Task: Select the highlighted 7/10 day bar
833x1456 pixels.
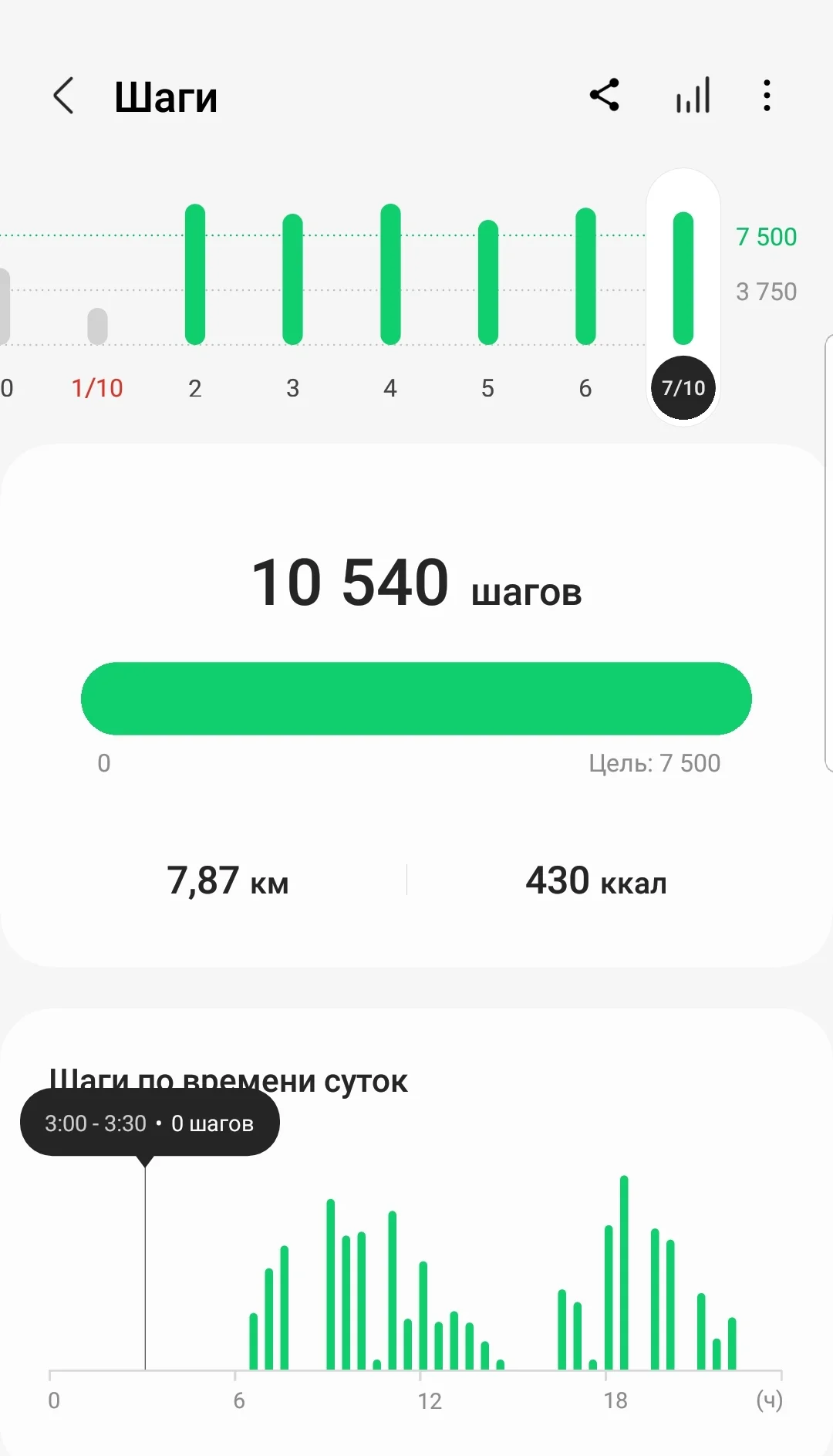Action: click(683, 279)
